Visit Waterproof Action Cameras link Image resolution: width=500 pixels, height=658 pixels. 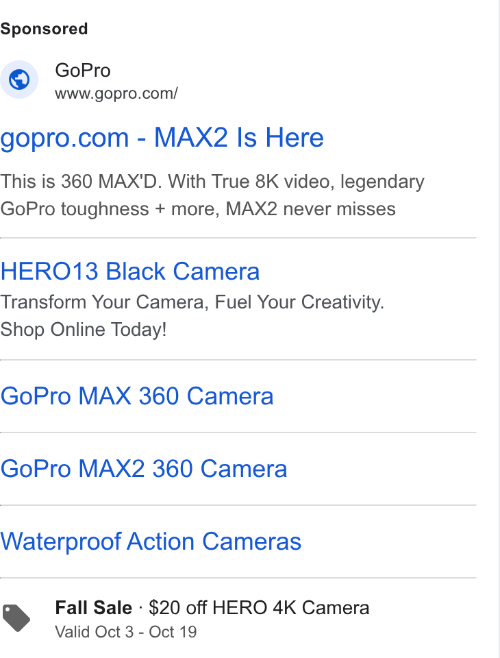[151, 541]
